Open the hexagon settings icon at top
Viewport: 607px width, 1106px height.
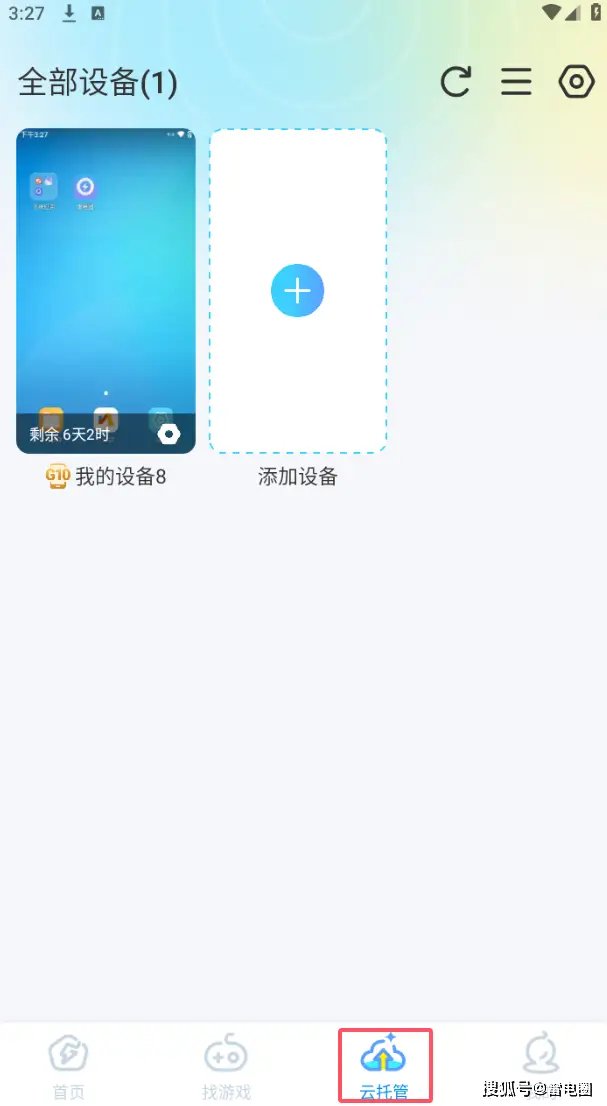pos(576,82)
